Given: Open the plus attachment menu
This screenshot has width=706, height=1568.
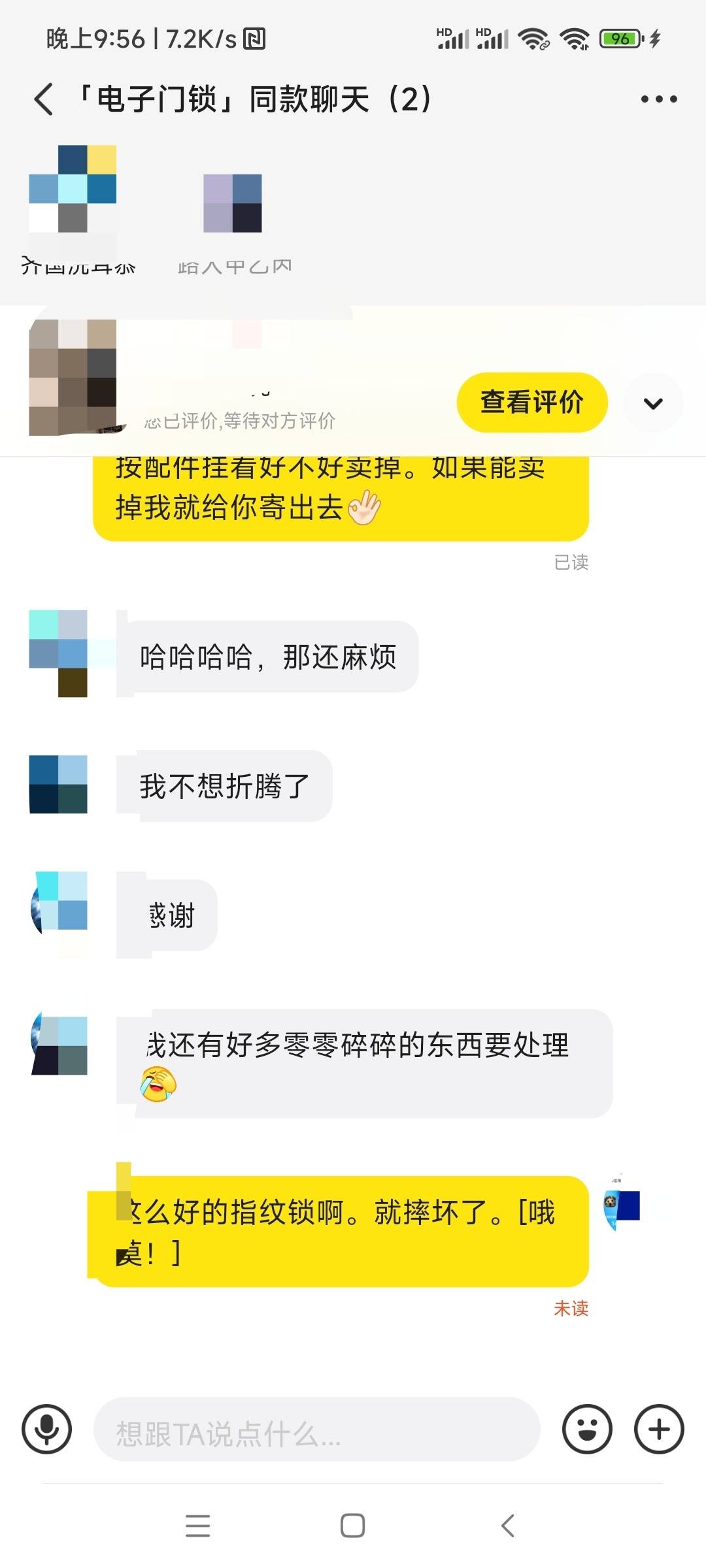Looking at the screenshot, I should pos(659,1429).
